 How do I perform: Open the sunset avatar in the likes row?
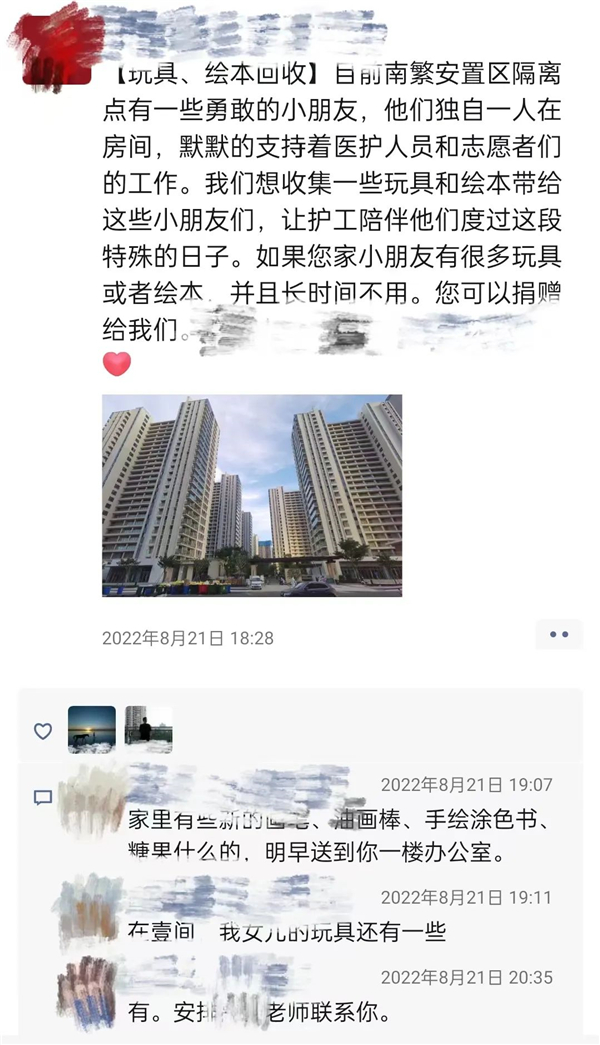(92, 729)
